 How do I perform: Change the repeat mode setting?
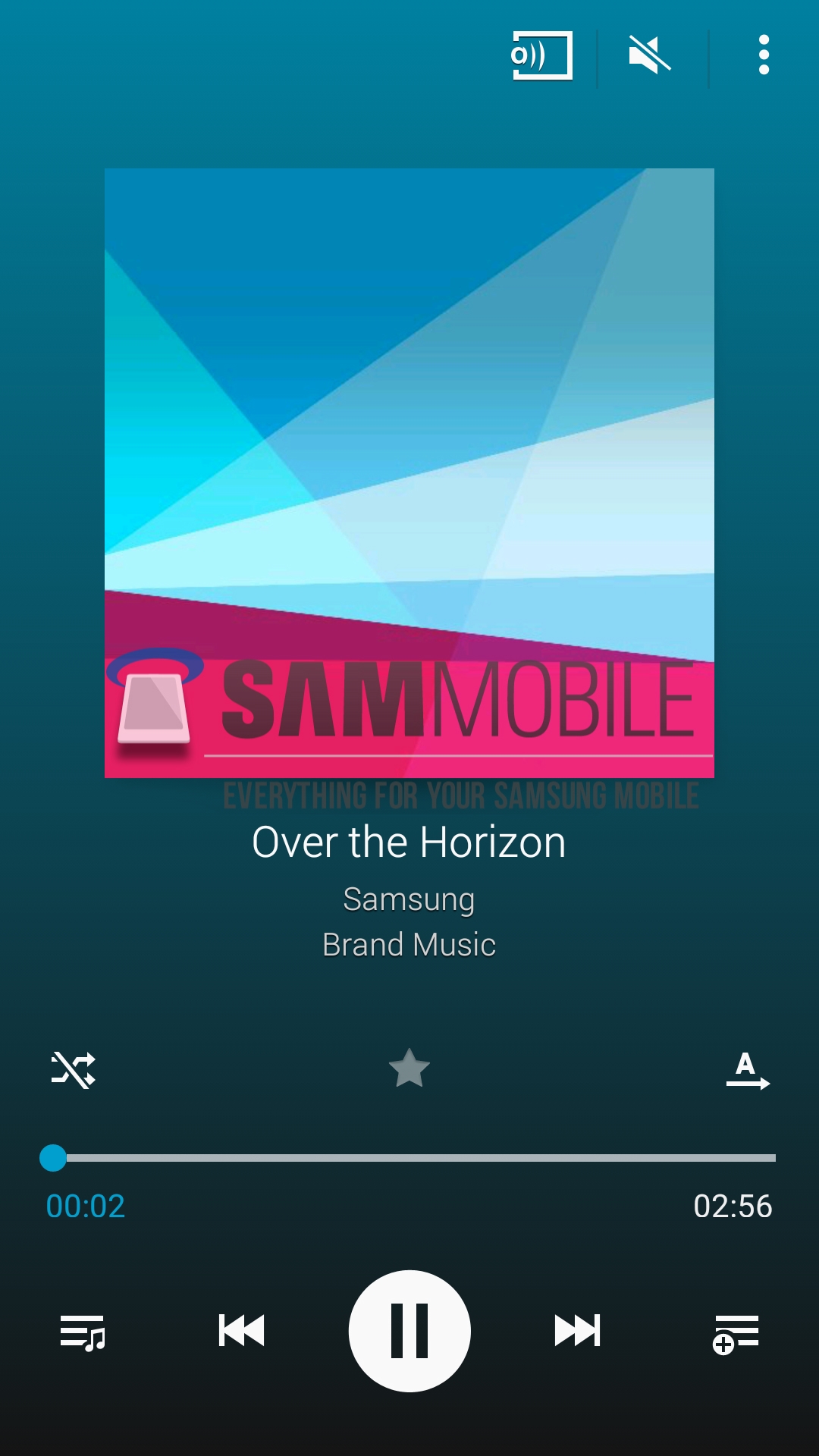coord(747,1071)
